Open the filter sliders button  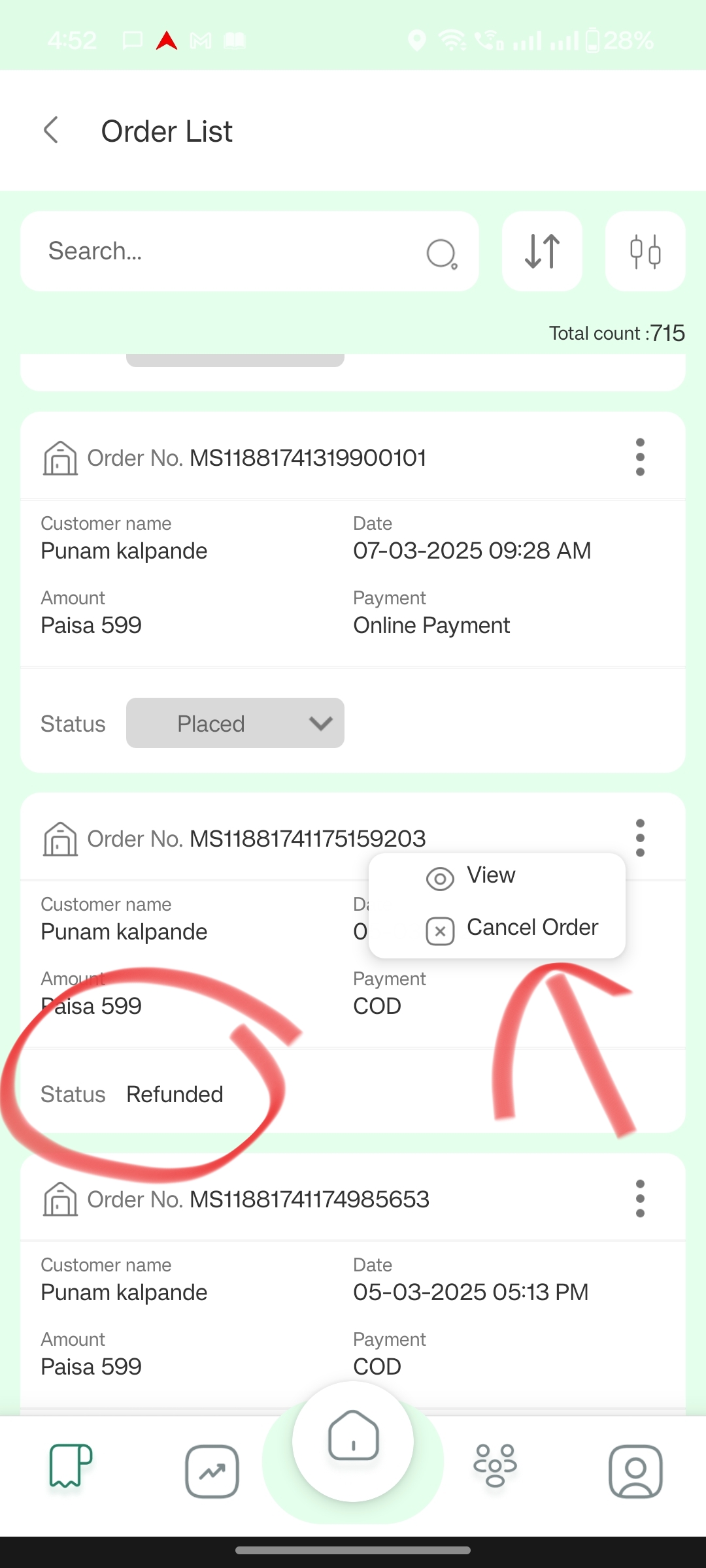tap(645, 252)
